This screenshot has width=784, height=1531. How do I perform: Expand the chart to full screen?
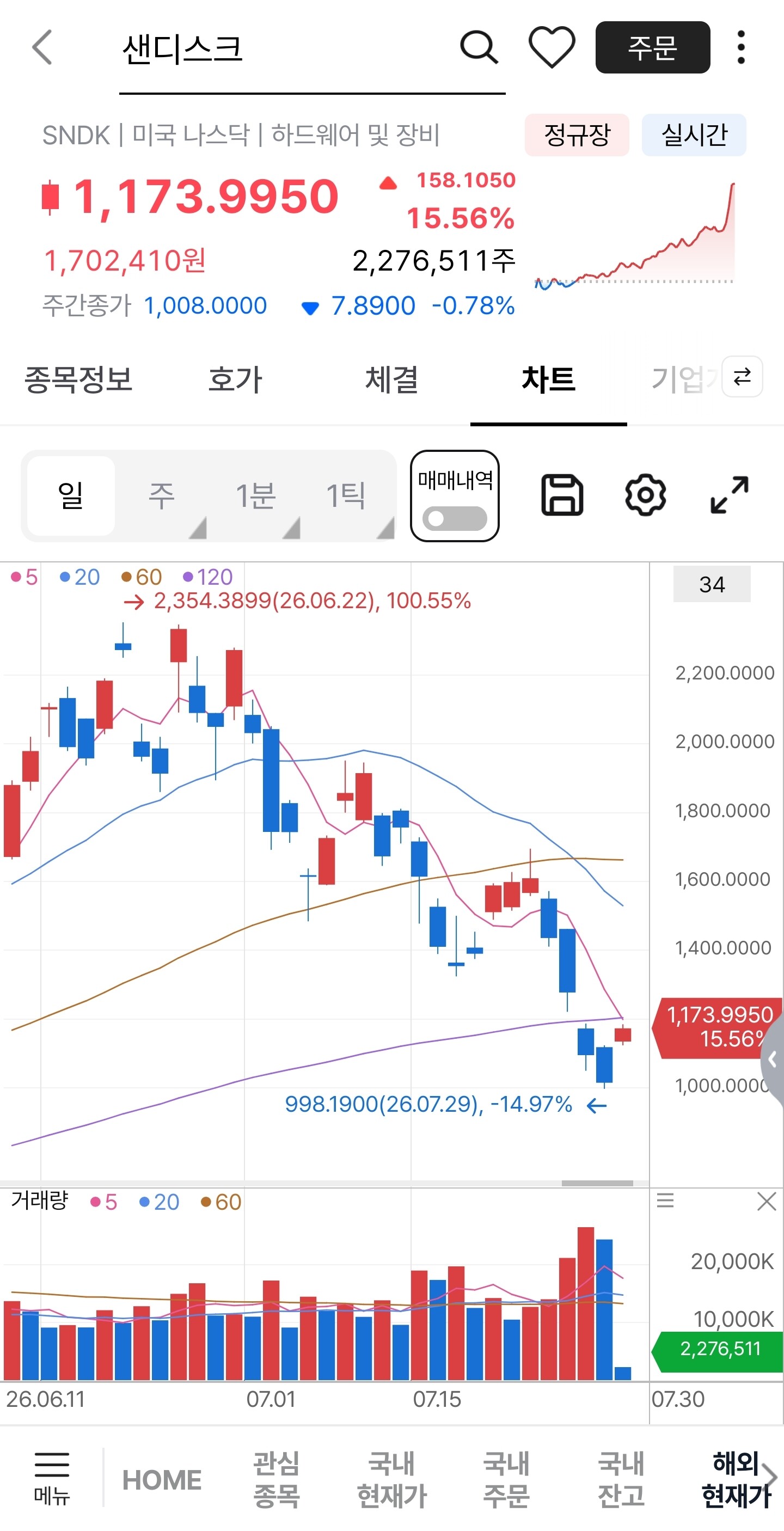click(730, 494)
